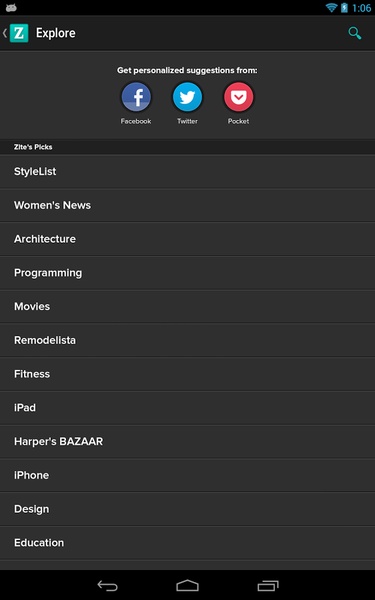
Task: Open the Women's News topic
Action: (x=188, y=205)
